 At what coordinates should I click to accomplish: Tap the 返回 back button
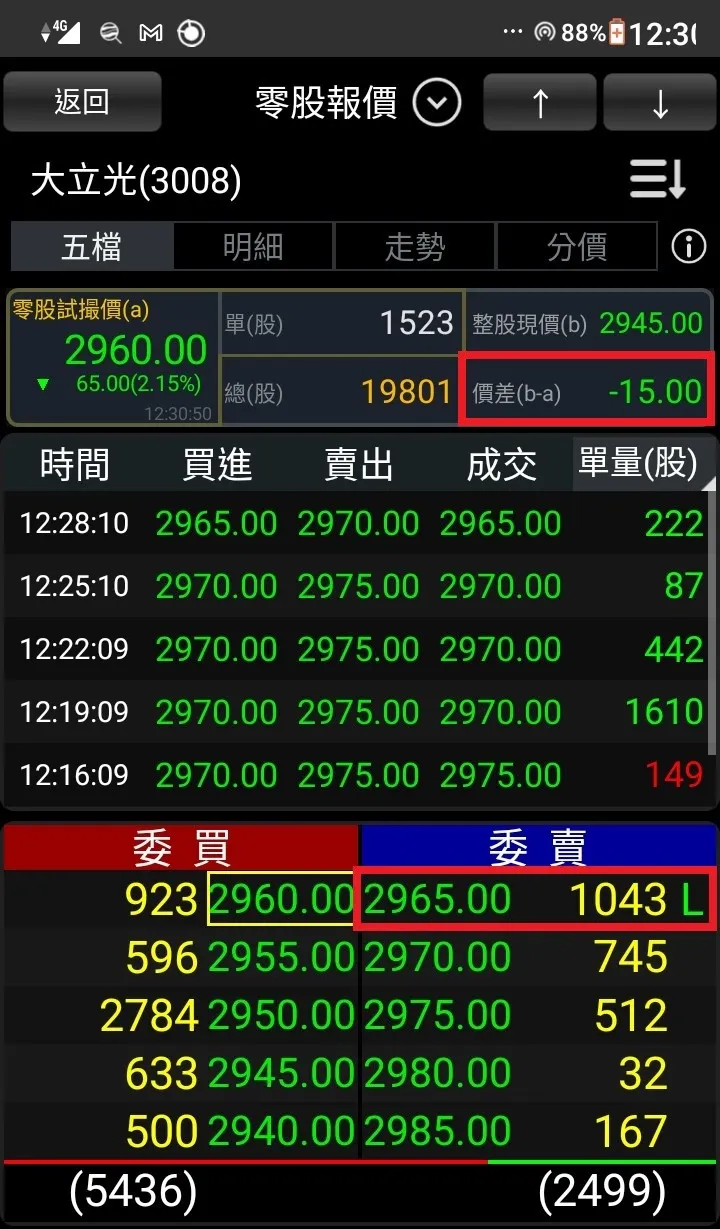coord(82,102)
